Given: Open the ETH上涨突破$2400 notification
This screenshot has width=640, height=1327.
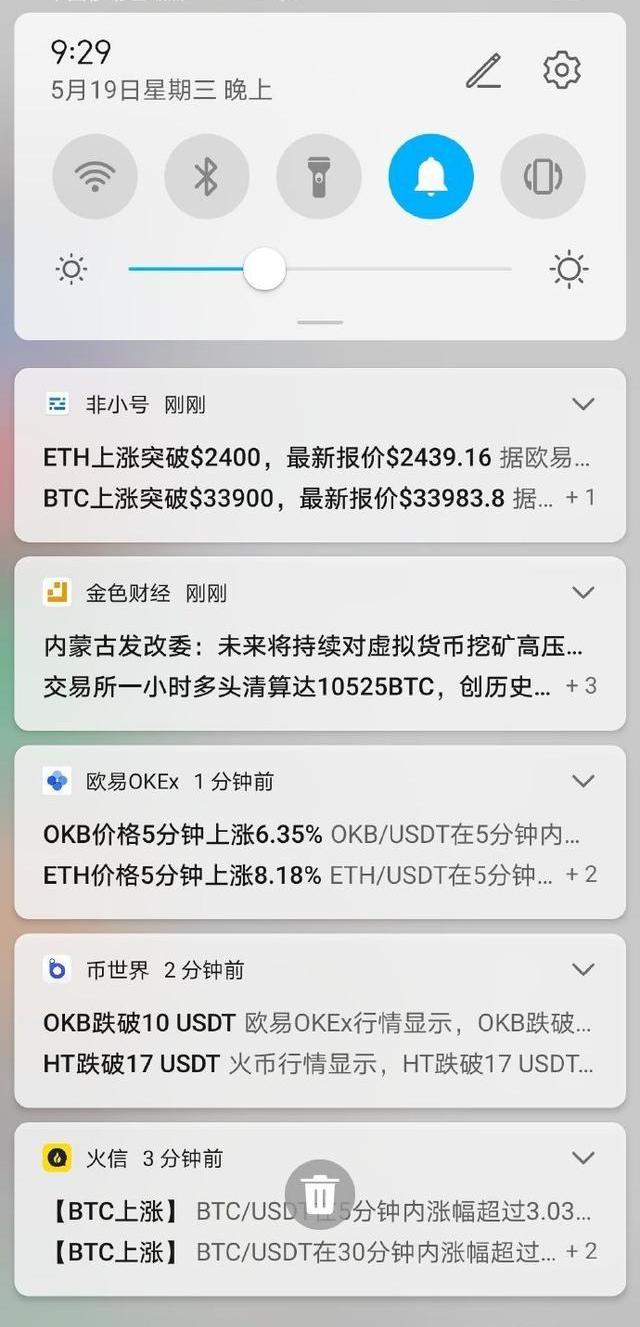Looking at the screenshot, I should tap(318, 458).
